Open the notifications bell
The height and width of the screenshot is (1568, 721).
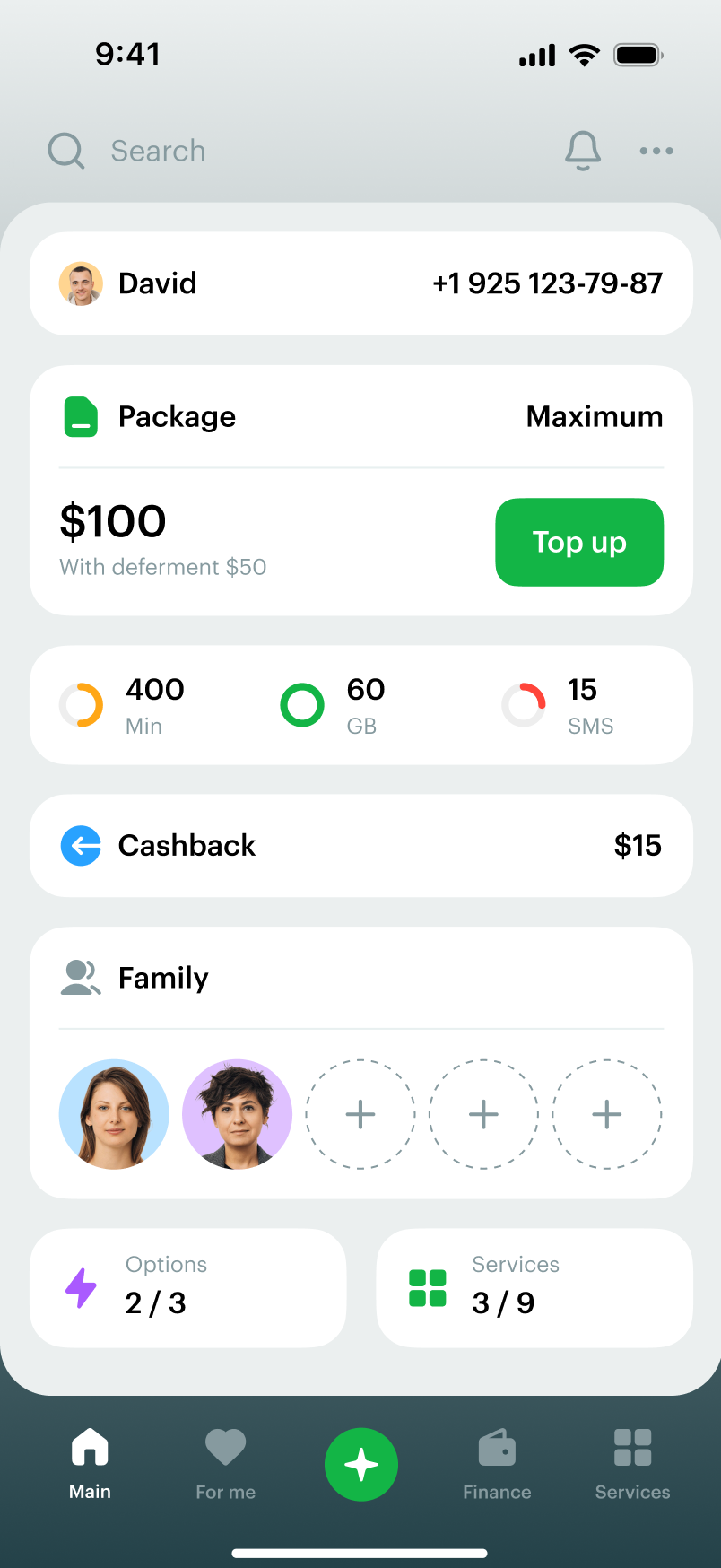[582, 151]
